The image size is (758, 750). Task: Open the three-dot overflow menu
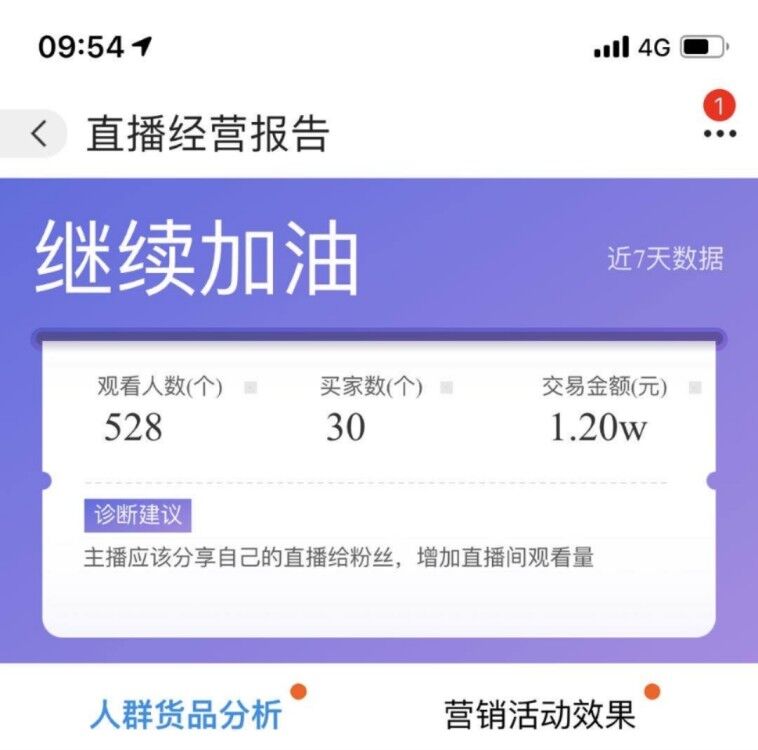click(x=719, y=133)
